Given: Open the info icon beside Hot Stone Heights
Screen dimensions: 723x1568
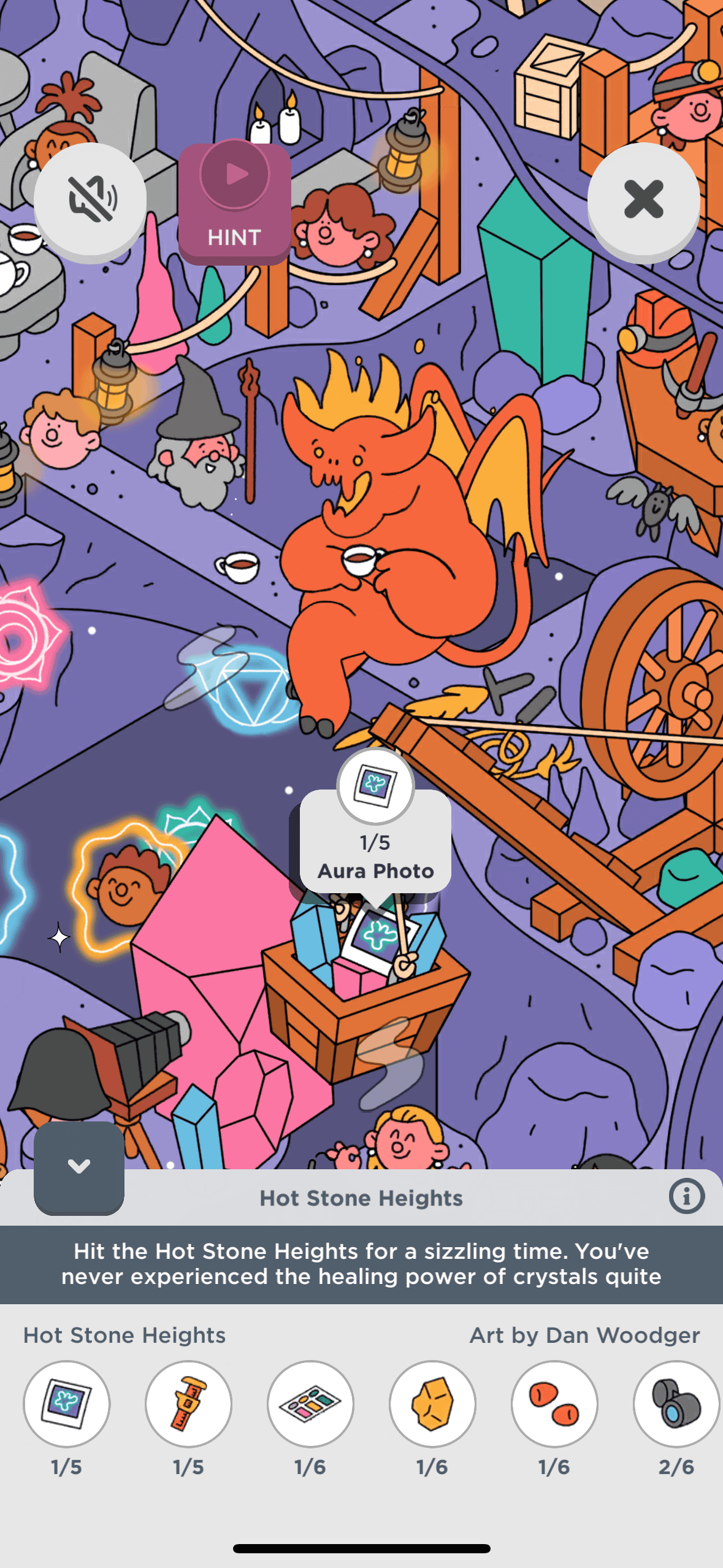Looking at the screenshot, I should 686,1196.
